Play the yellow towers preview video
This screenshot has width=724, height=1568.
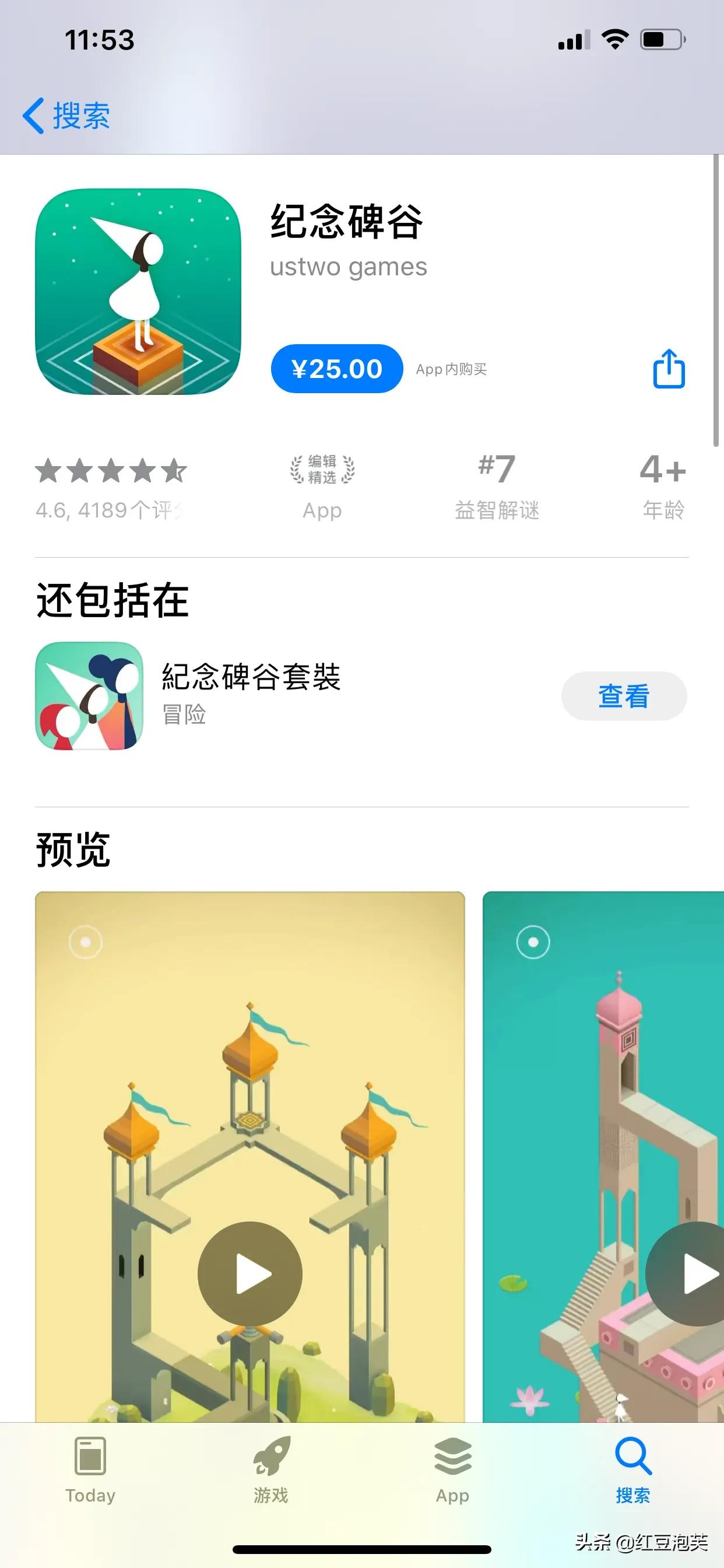click(x=250, y=1273)
